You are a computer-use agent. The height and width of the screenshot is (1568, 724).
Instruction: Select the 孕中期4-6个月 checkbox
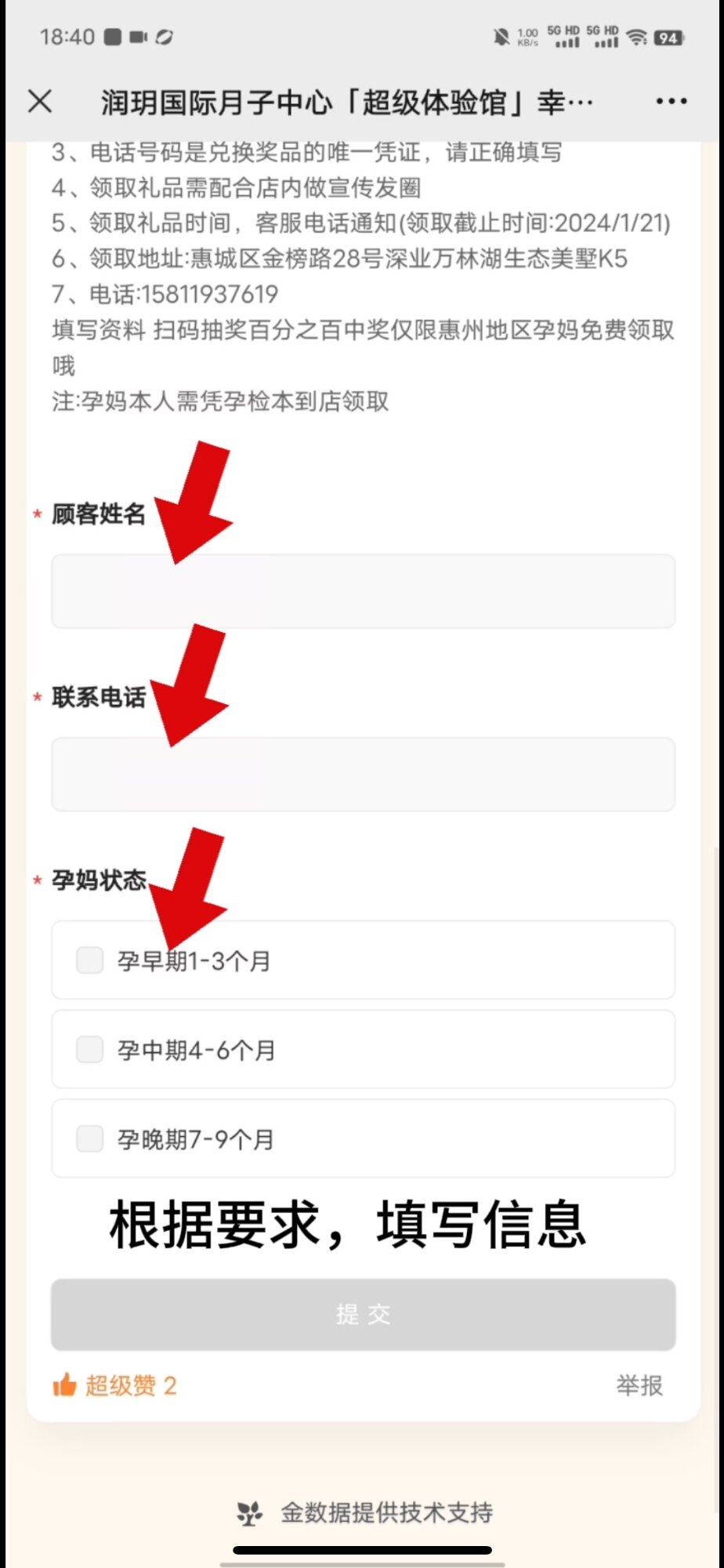[x=90, y=1049]
